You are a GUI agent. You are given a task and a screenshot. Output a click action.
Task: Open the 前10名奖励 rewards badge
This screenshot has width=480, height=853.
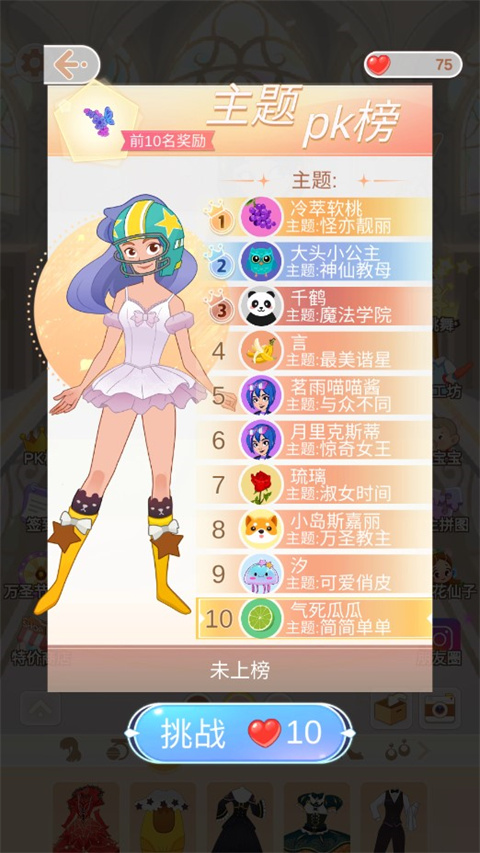coord(168,140)
